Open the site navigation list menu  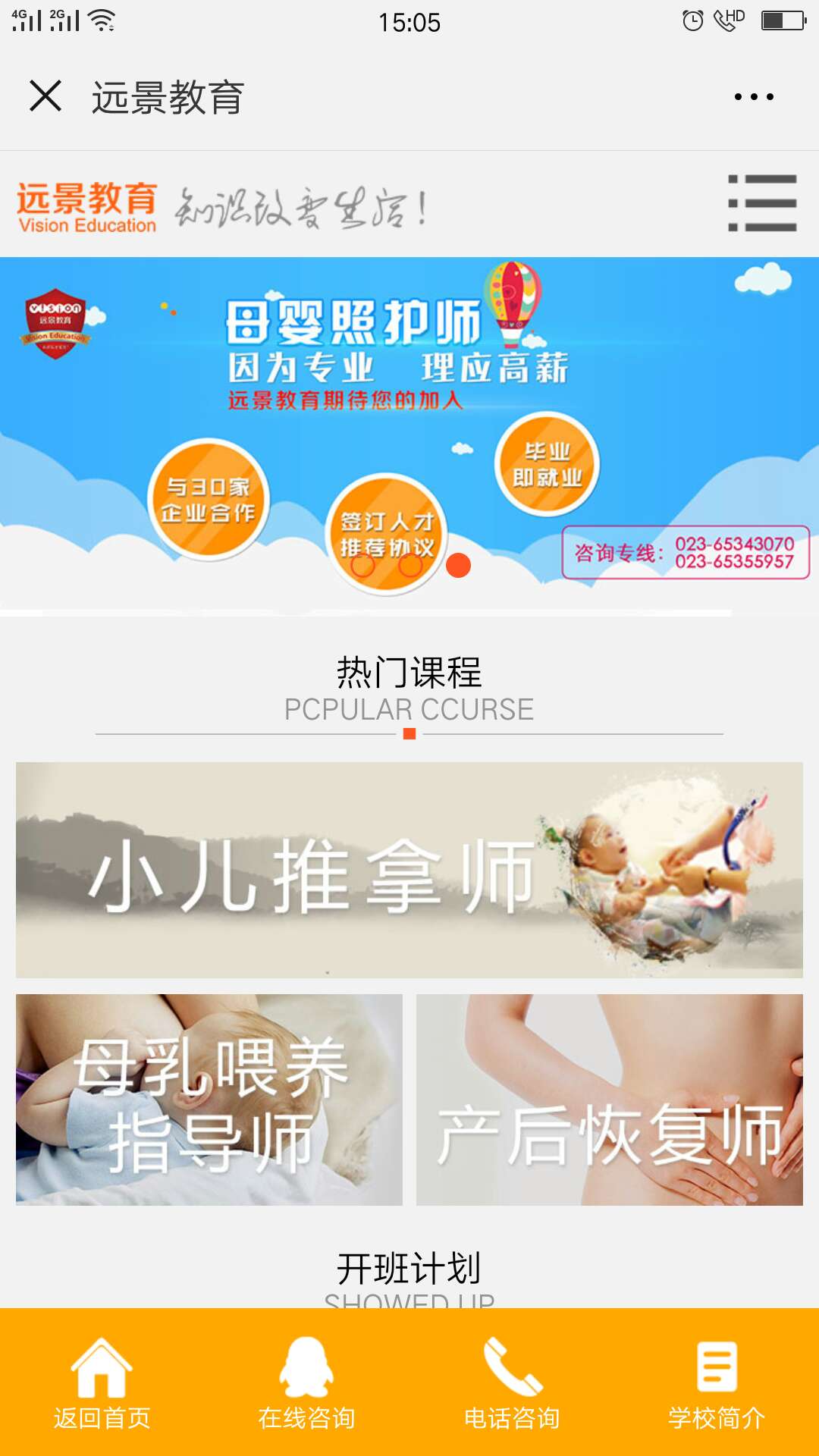point(762,203)
